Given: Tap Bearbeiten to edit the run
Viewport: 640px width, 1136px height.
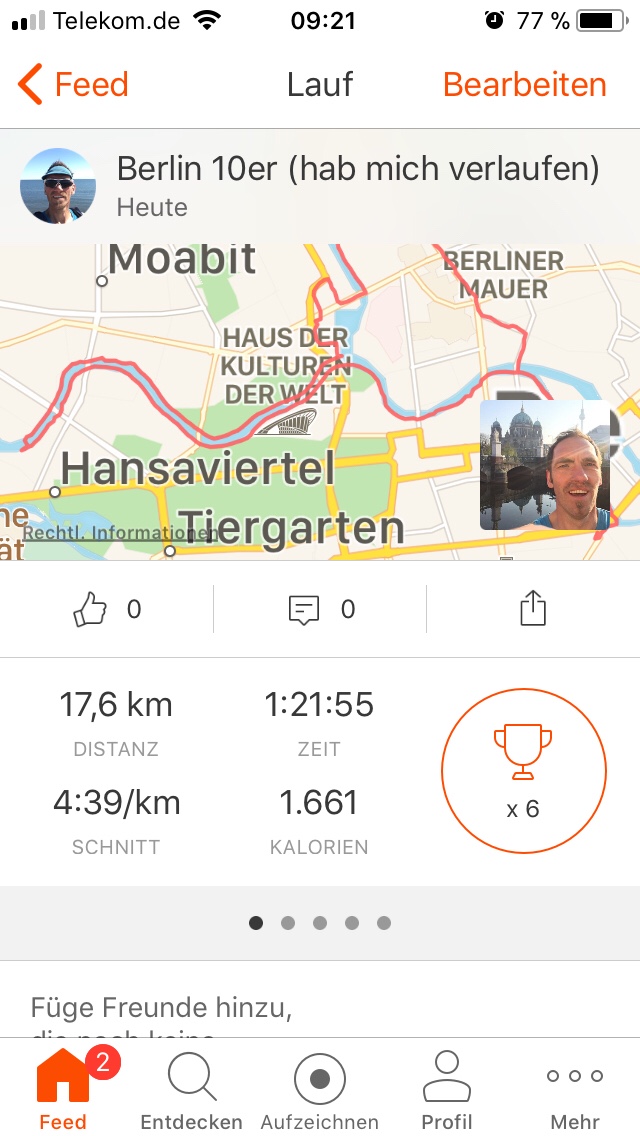Looking at the screenshot, I should point(524,85).
